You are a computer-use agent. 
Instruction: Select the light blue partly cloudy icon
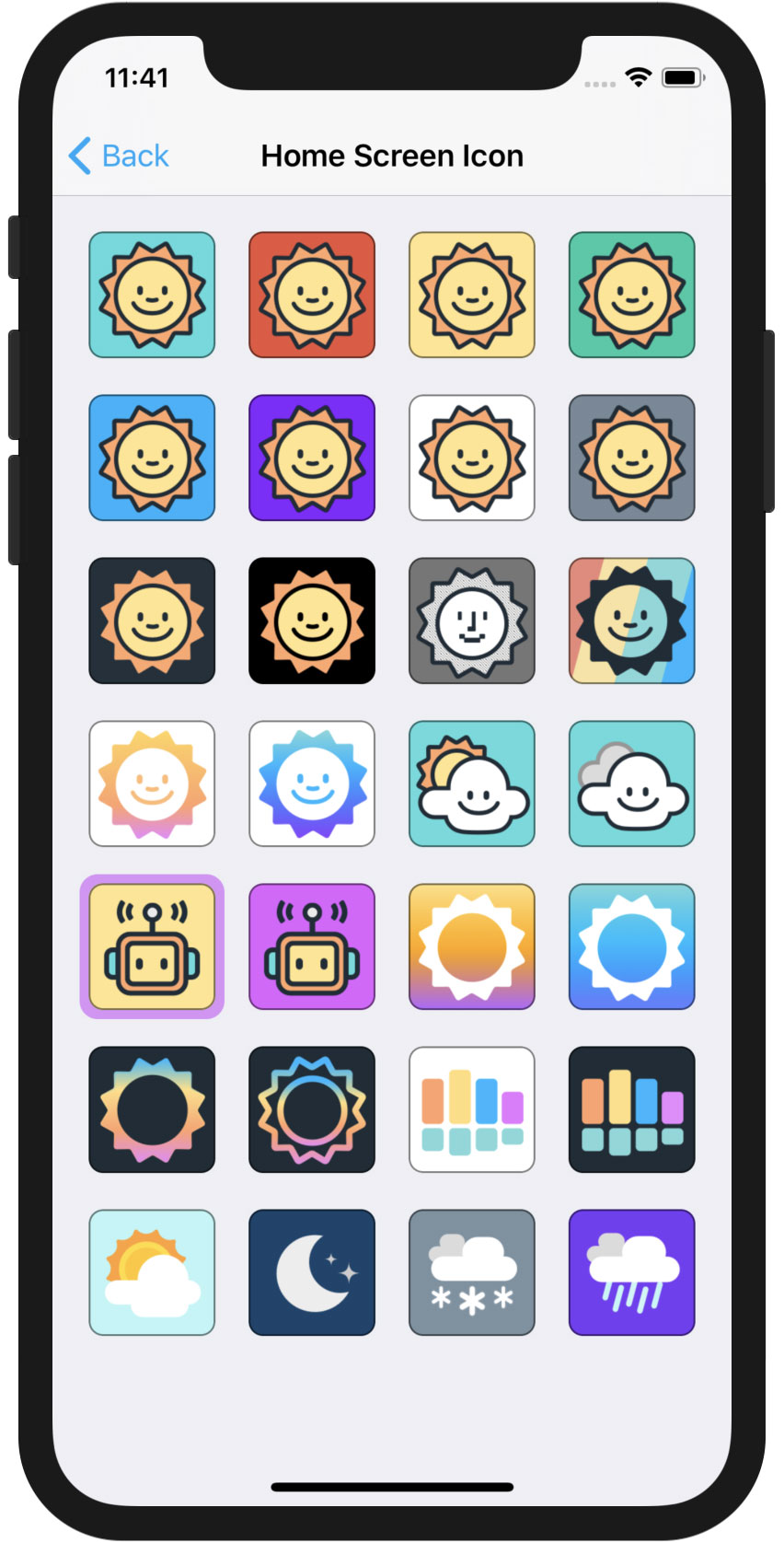152,1272
